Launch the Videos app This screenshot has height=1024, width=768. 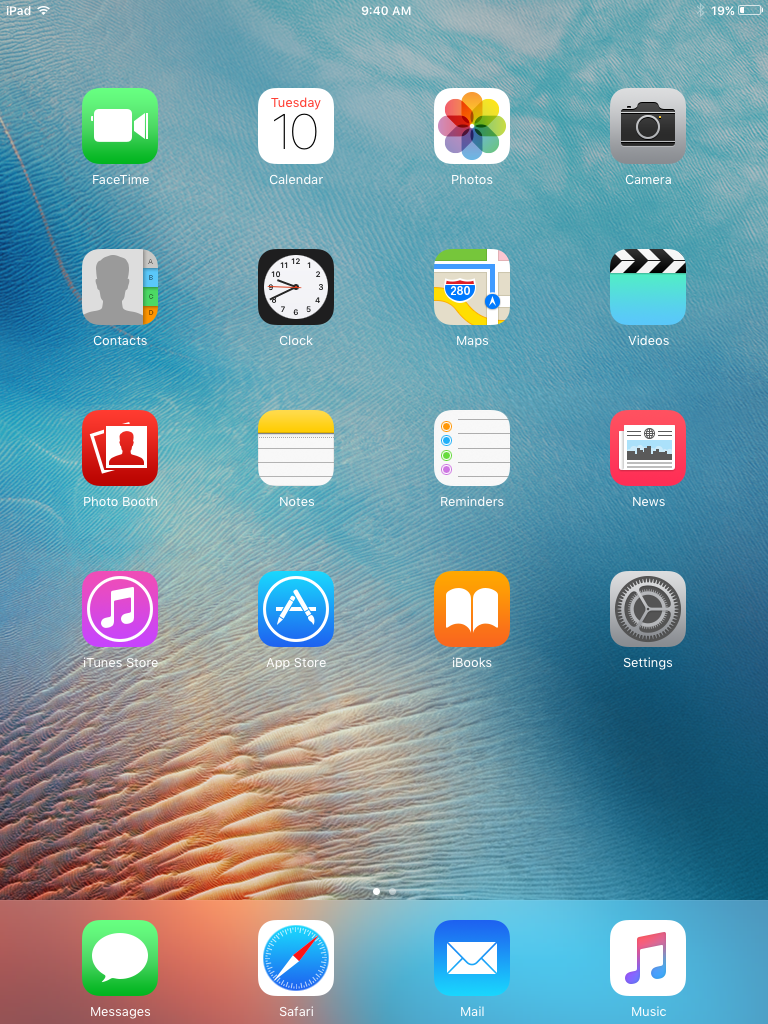click(648, 287)
